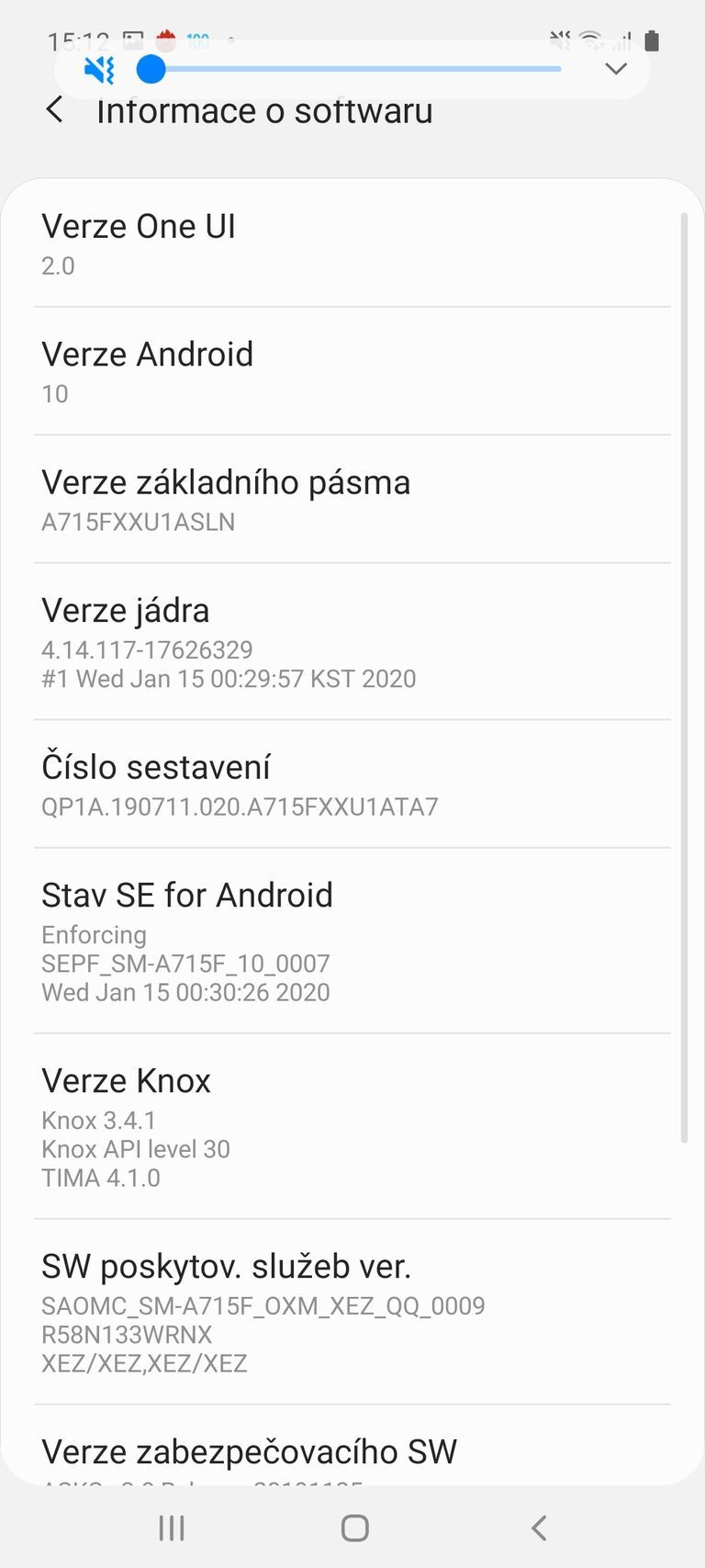
Task: Open the screenshot notification icon in status bar
Action: click(134, 39)
